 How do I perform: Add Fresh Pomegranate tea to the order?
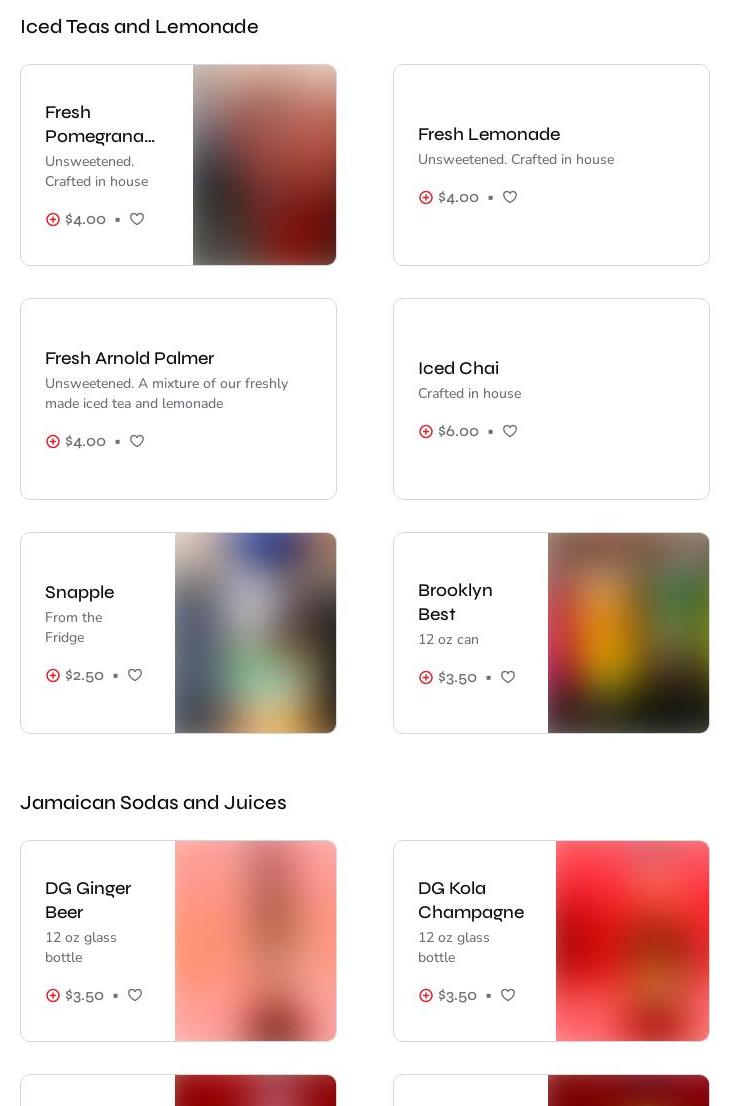[53, 219]
